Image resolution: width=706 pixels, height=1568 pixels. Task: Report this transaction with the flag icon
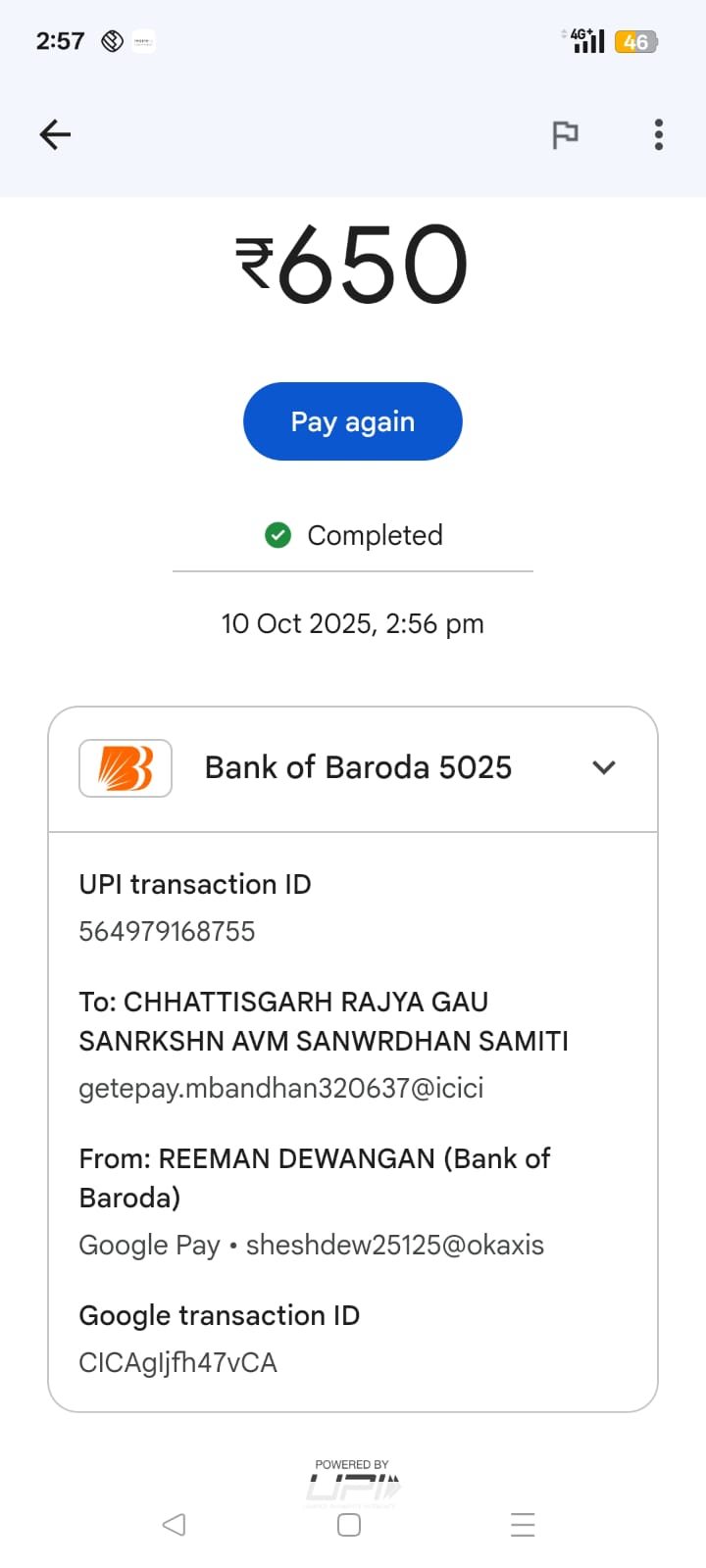[x=565, y=134]
